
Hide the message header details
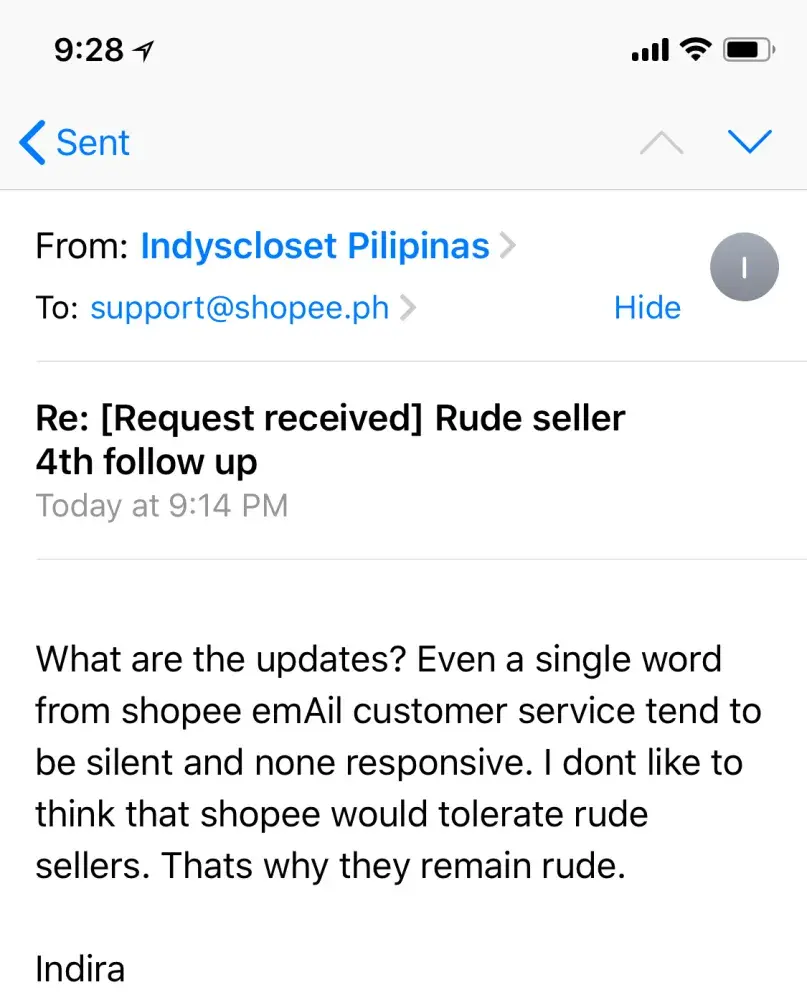pyautogui.click(x=647, y=307)
